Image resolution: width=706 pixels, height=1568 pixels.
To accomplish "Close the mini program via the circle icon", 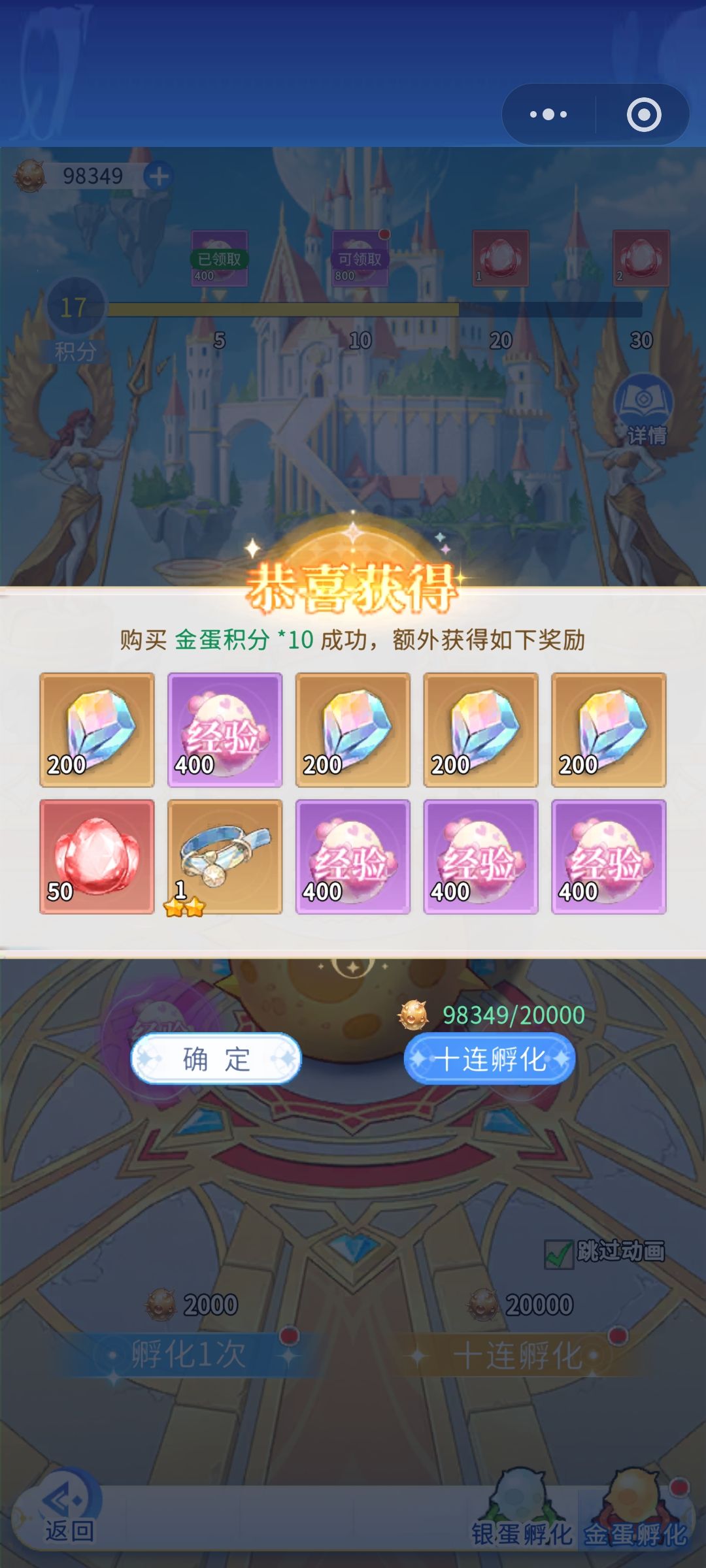I will (x=644, y=114).
